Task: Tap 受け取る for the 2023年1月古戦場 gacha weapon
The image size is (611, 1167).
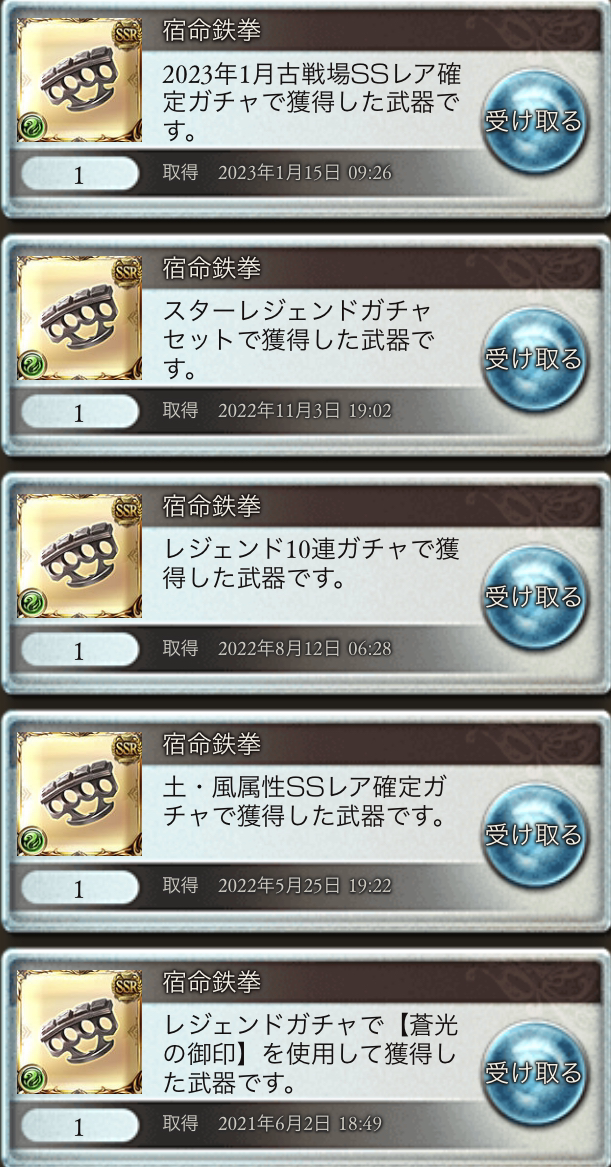Action: pyautogui.click(x=533, y=122)
